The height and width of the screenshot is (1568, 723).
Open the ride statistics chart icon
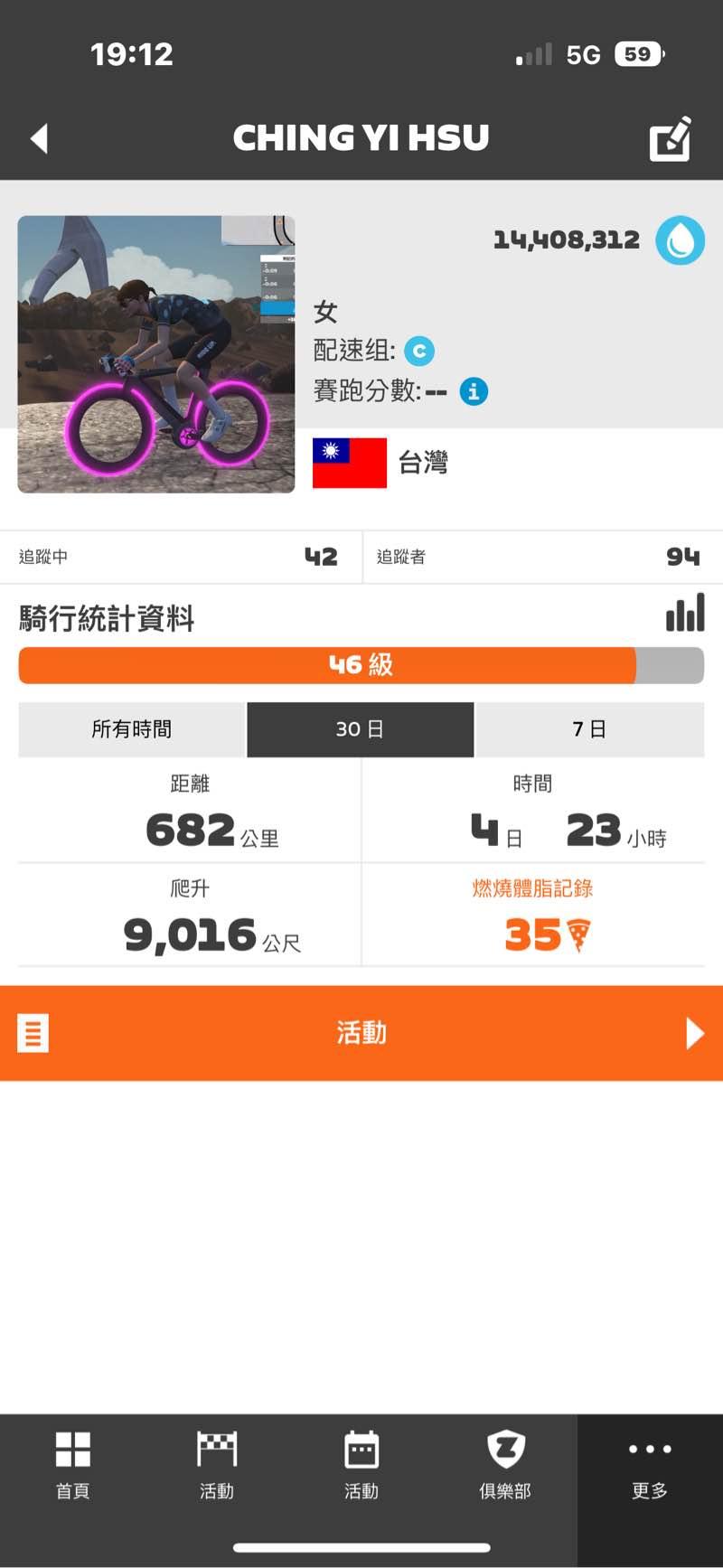(684, 615)
